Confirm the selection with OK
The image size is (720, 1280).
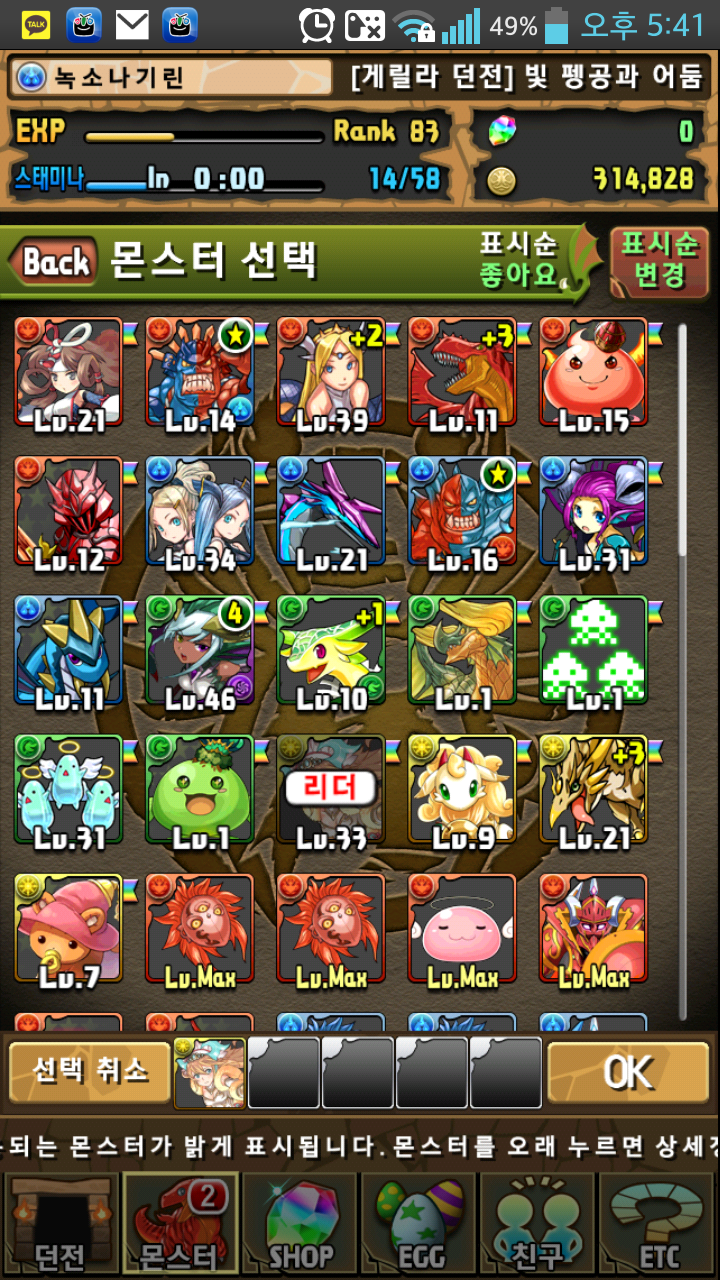[627, 1072]
